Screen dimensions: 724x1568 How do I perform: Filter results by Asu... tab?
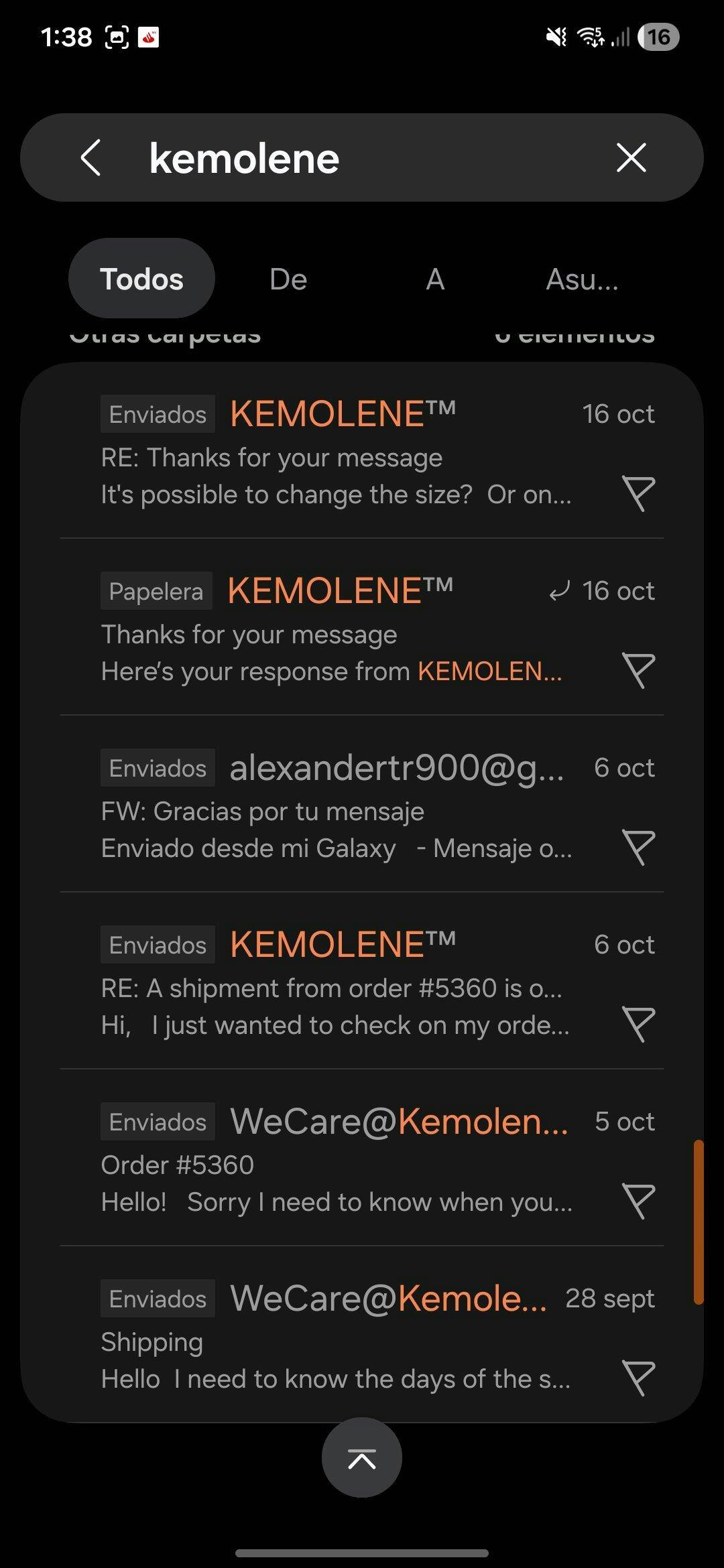[582, 279]
